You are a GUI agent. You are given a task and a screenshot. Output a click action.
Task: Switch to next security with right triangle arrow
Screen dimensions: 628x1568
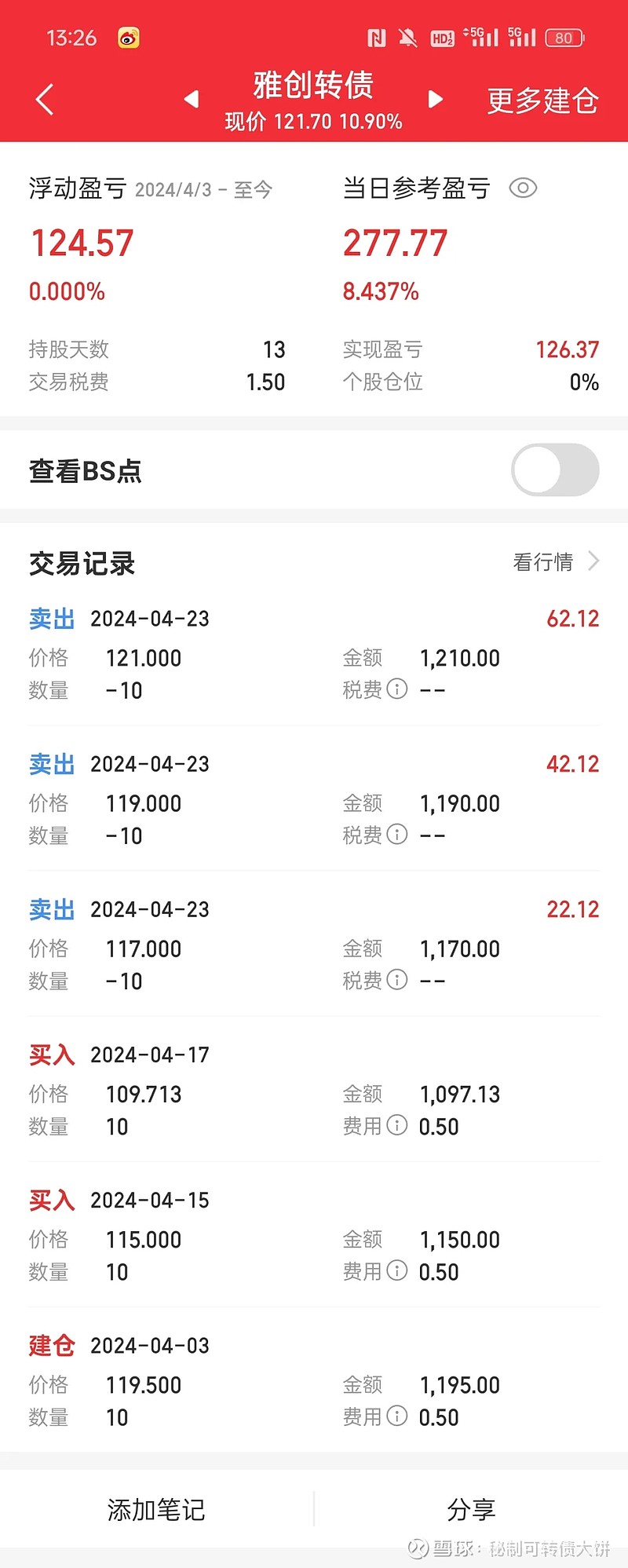pos(435,100)
